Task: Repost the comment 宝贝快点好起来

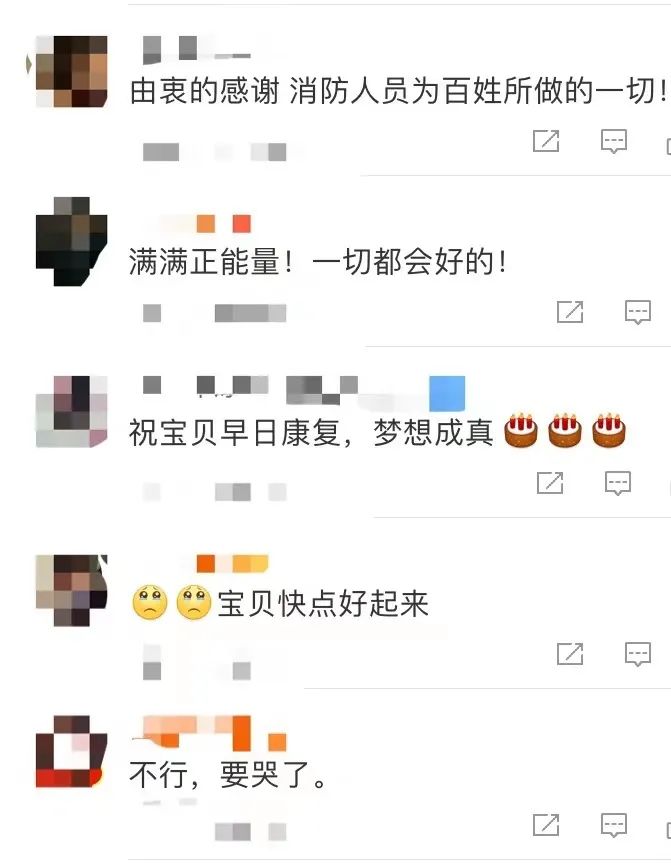Action: click(x=570, y=654)
